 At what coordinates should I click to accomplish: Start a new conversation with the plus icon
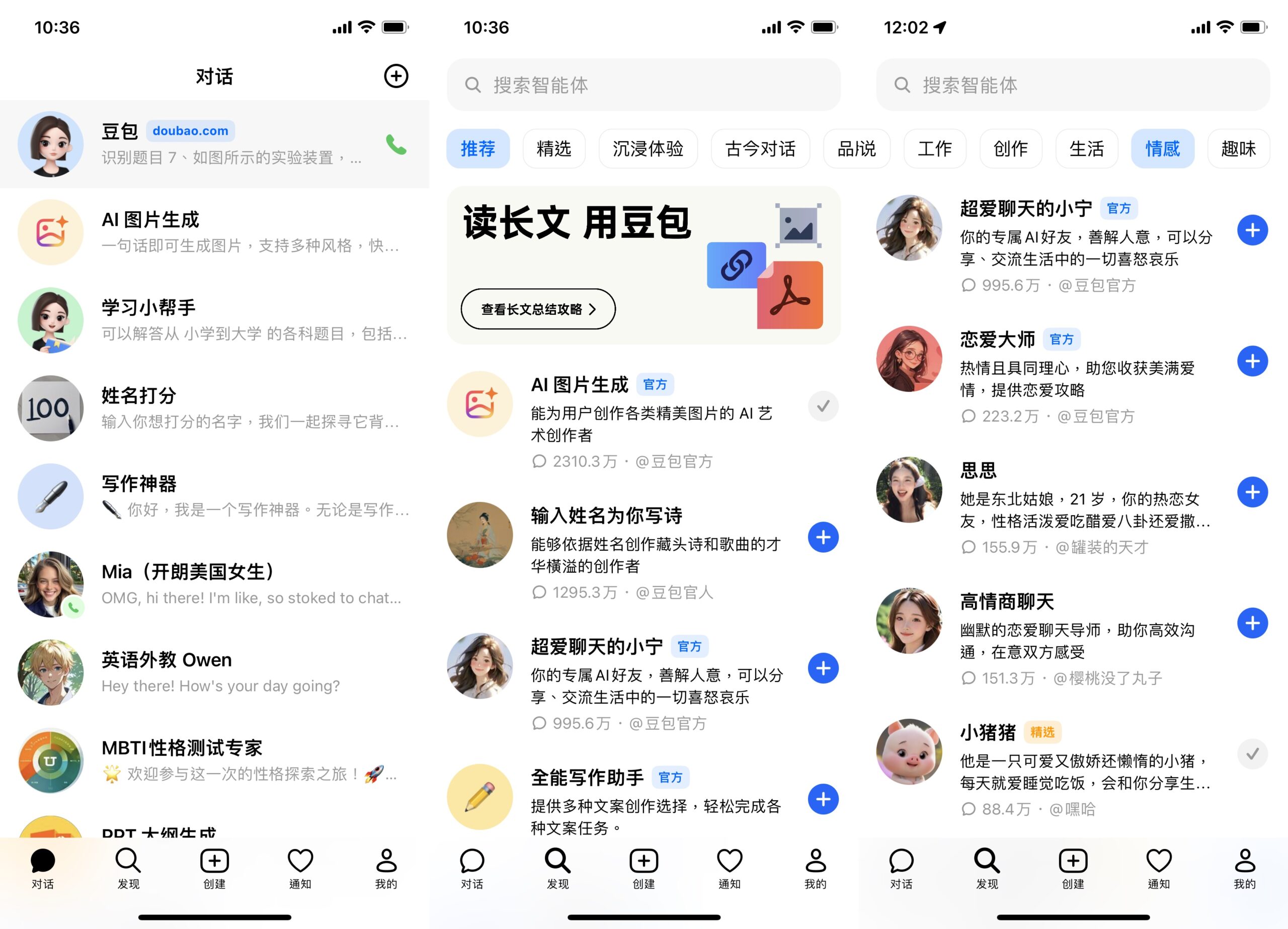(x=396, y=76)
